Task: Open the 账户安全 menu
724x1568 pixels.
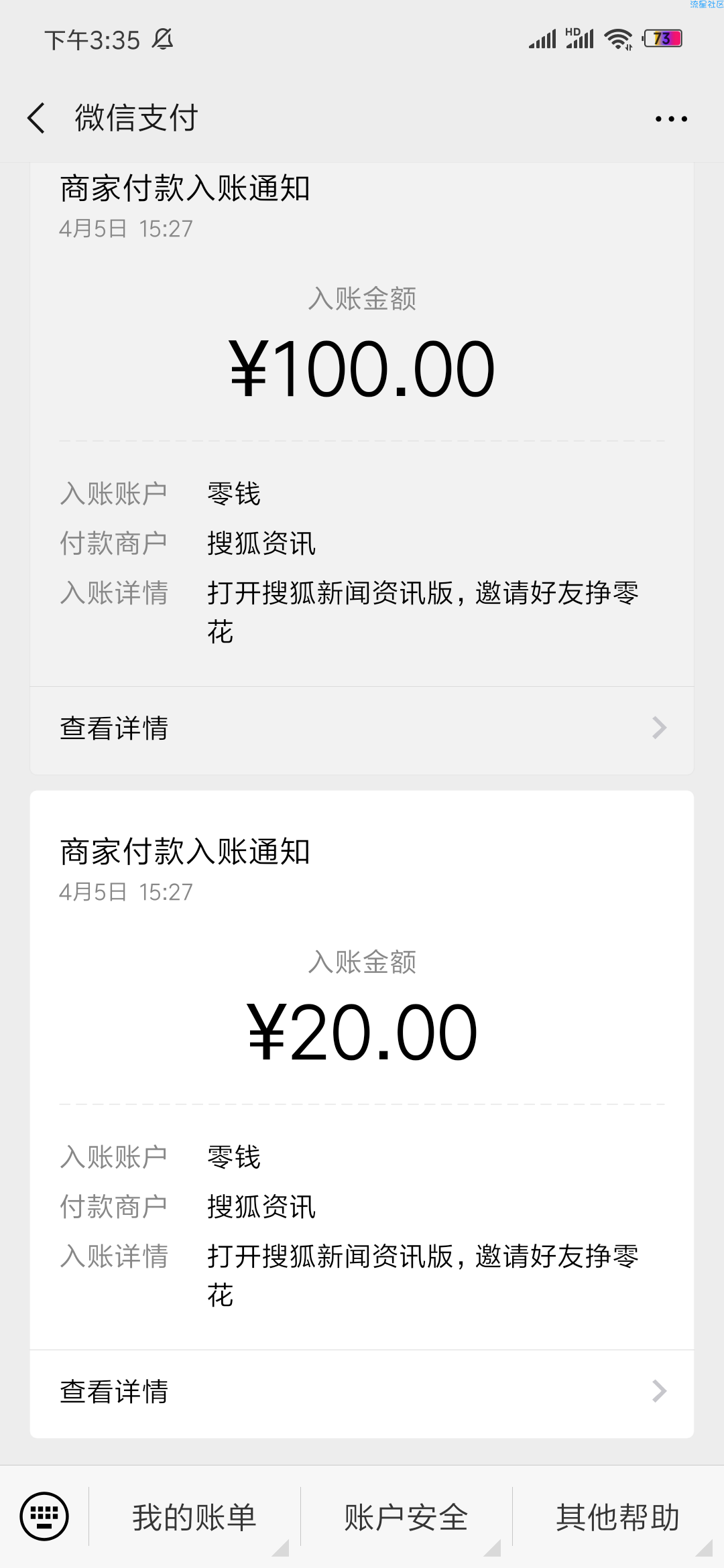Action: [x=406, y=1517]
